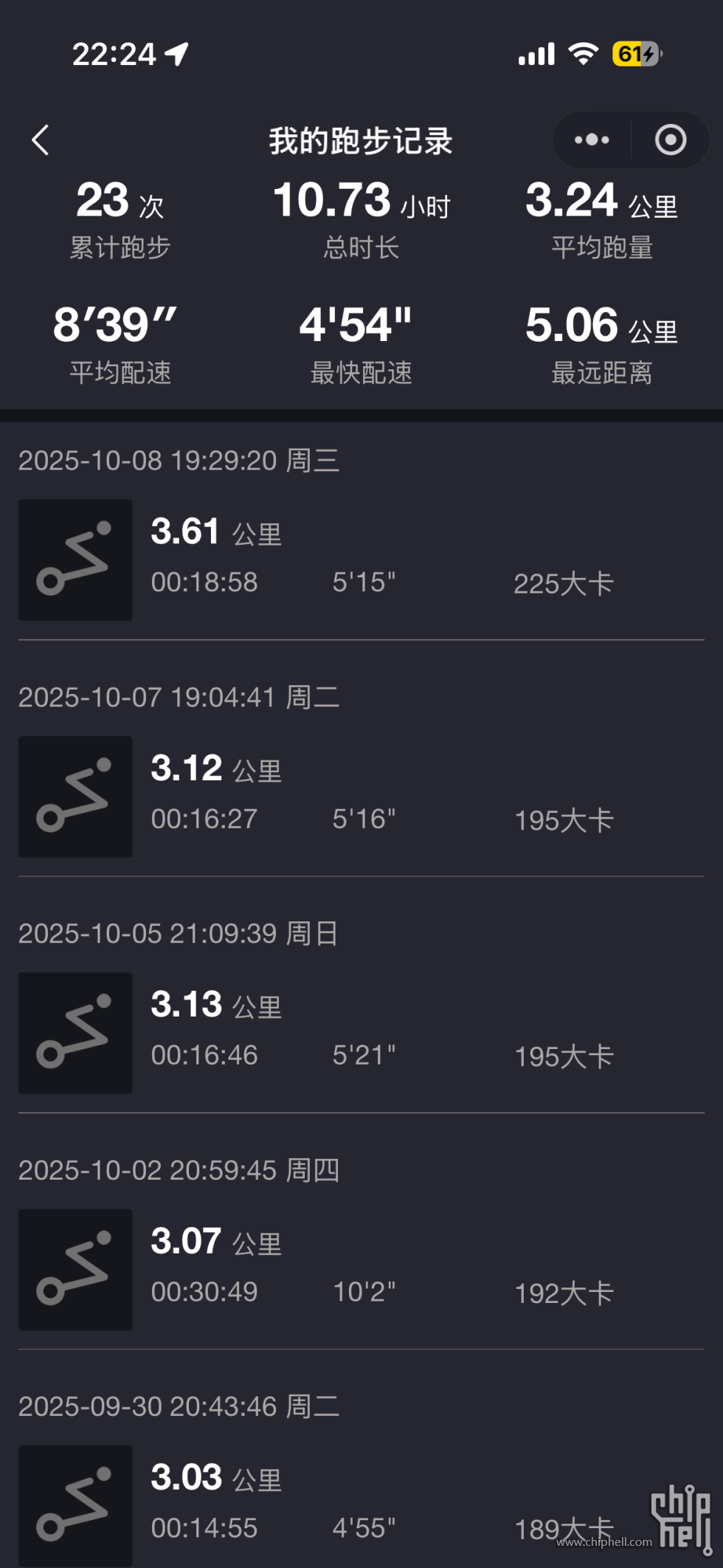Select the 2025-10-02 run of 3.07 公里
The height and width of the screenshot is (1568, 723).
click(360, 1268)
